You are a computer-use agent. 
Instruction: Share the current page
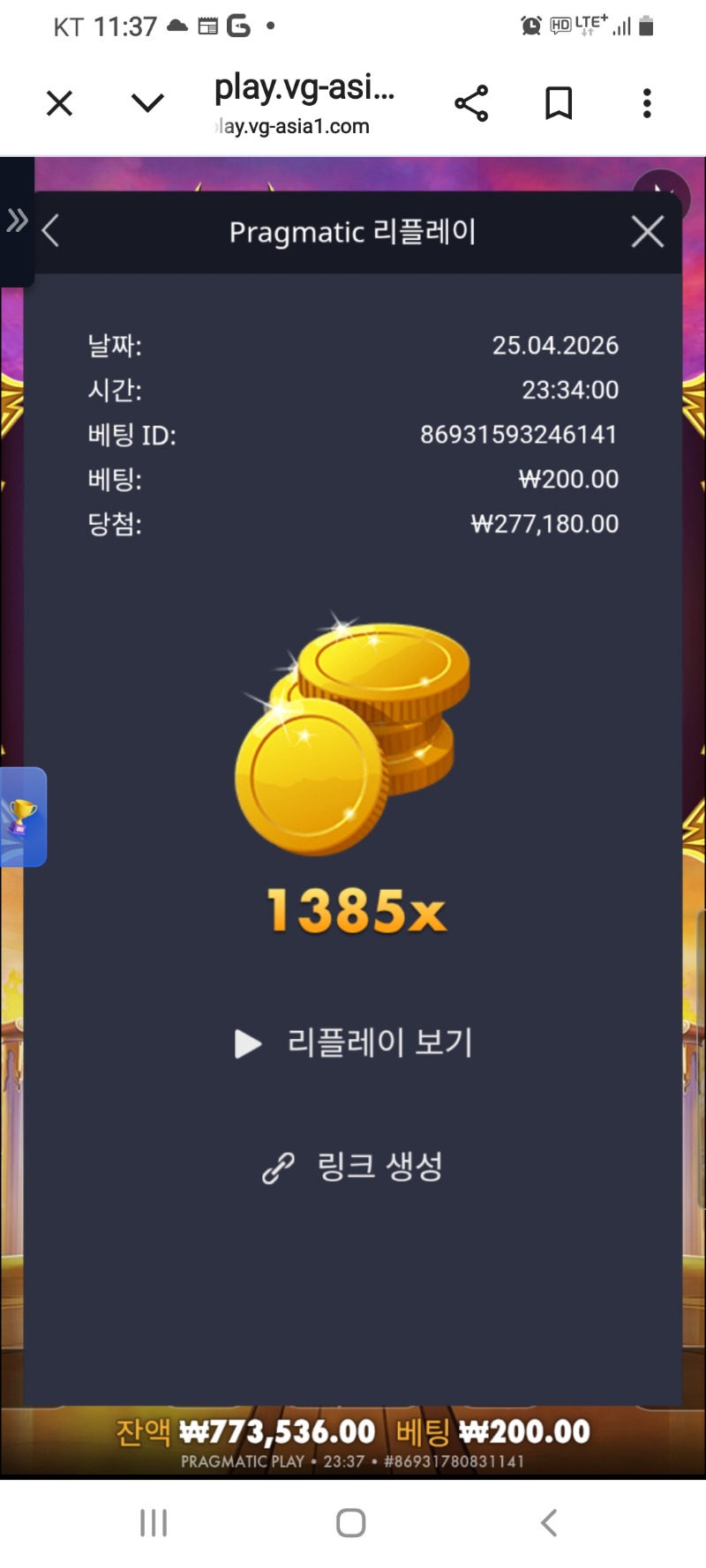point(471,104)
